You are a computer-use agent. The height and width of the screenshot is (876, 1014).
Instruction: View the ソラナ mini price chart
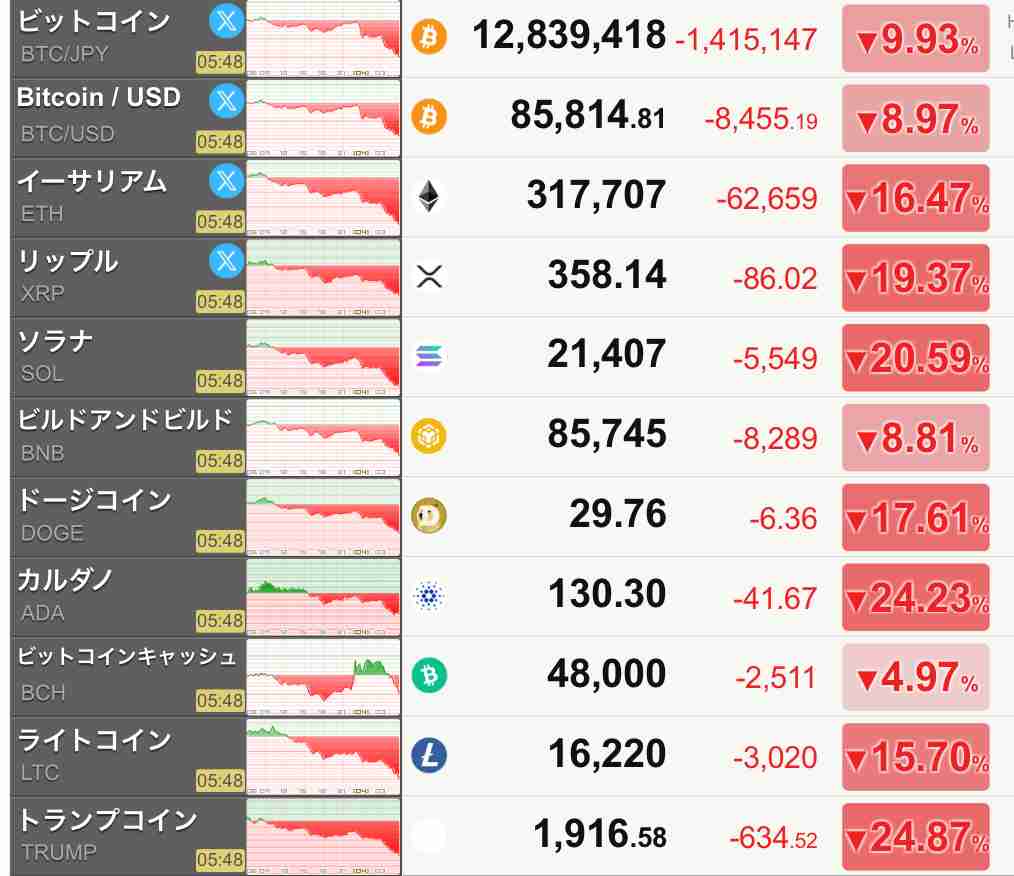click(323, 357)
